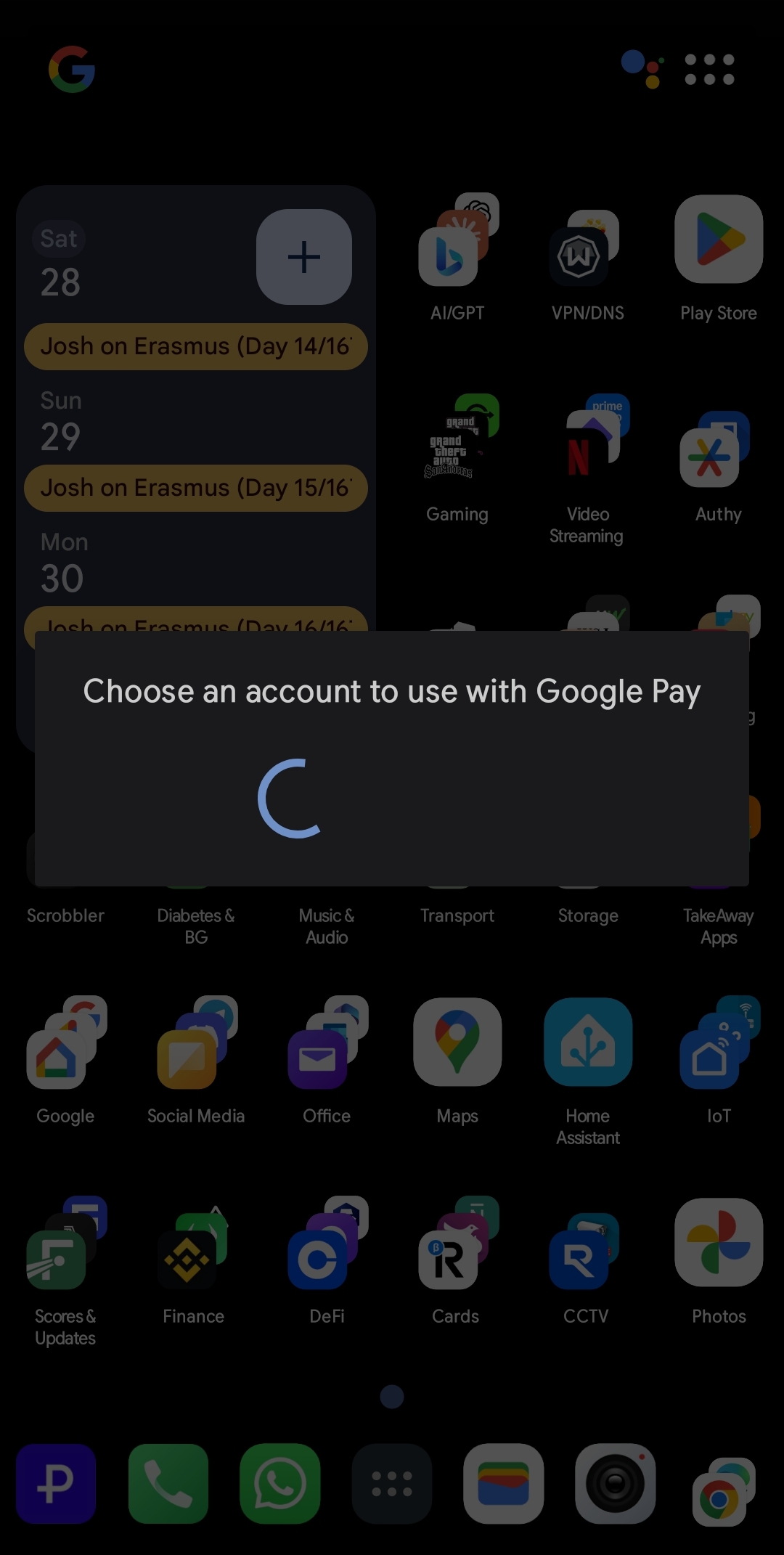Launch Google Maps
Viewport: 784px width, 1555px height.
(x=457, y=1042)
